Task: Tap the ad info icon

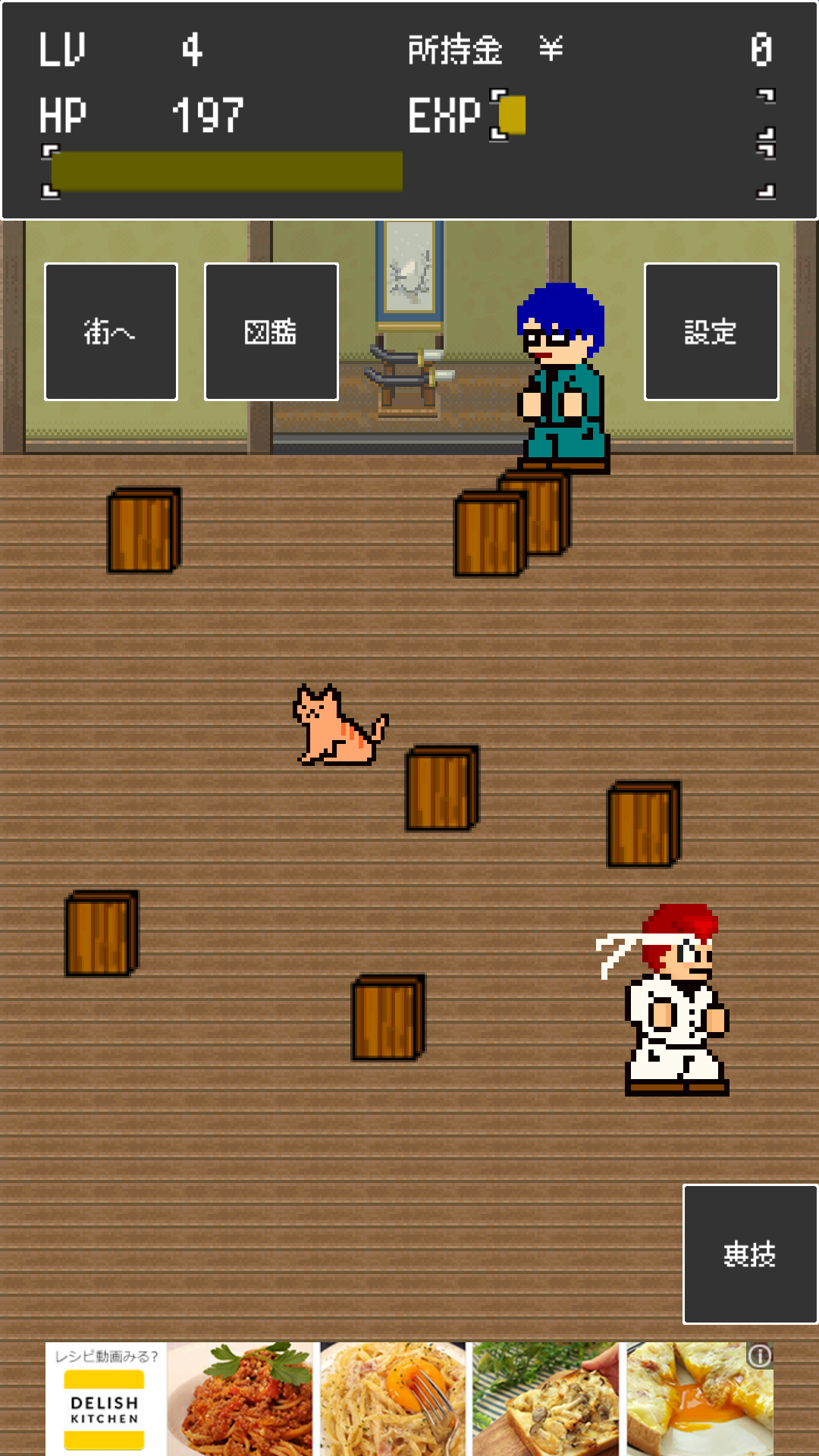Action: tap(760, 1356)
